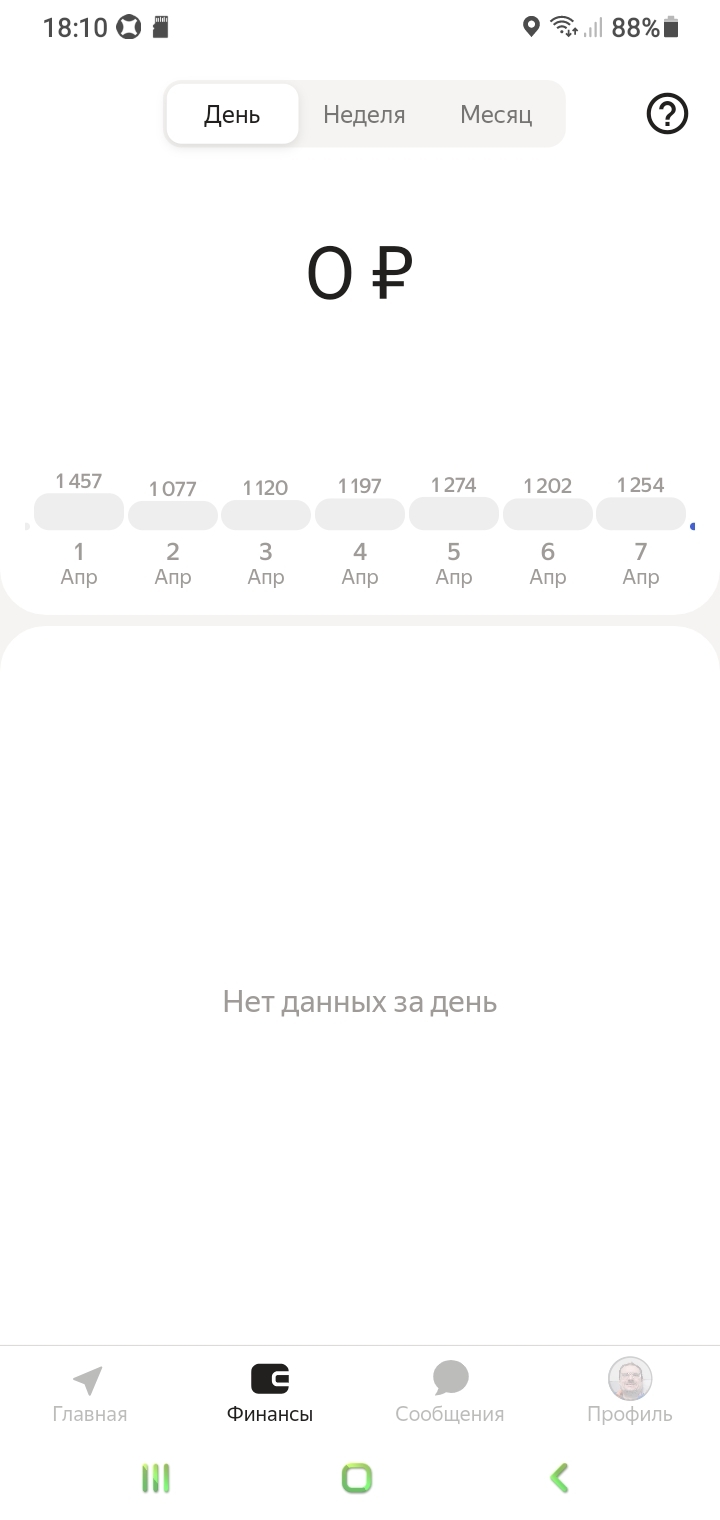The width and height of the screenshot is (720, 1520).
Task: Open recent apps from navigation bar
Action: coord(156,1478)
